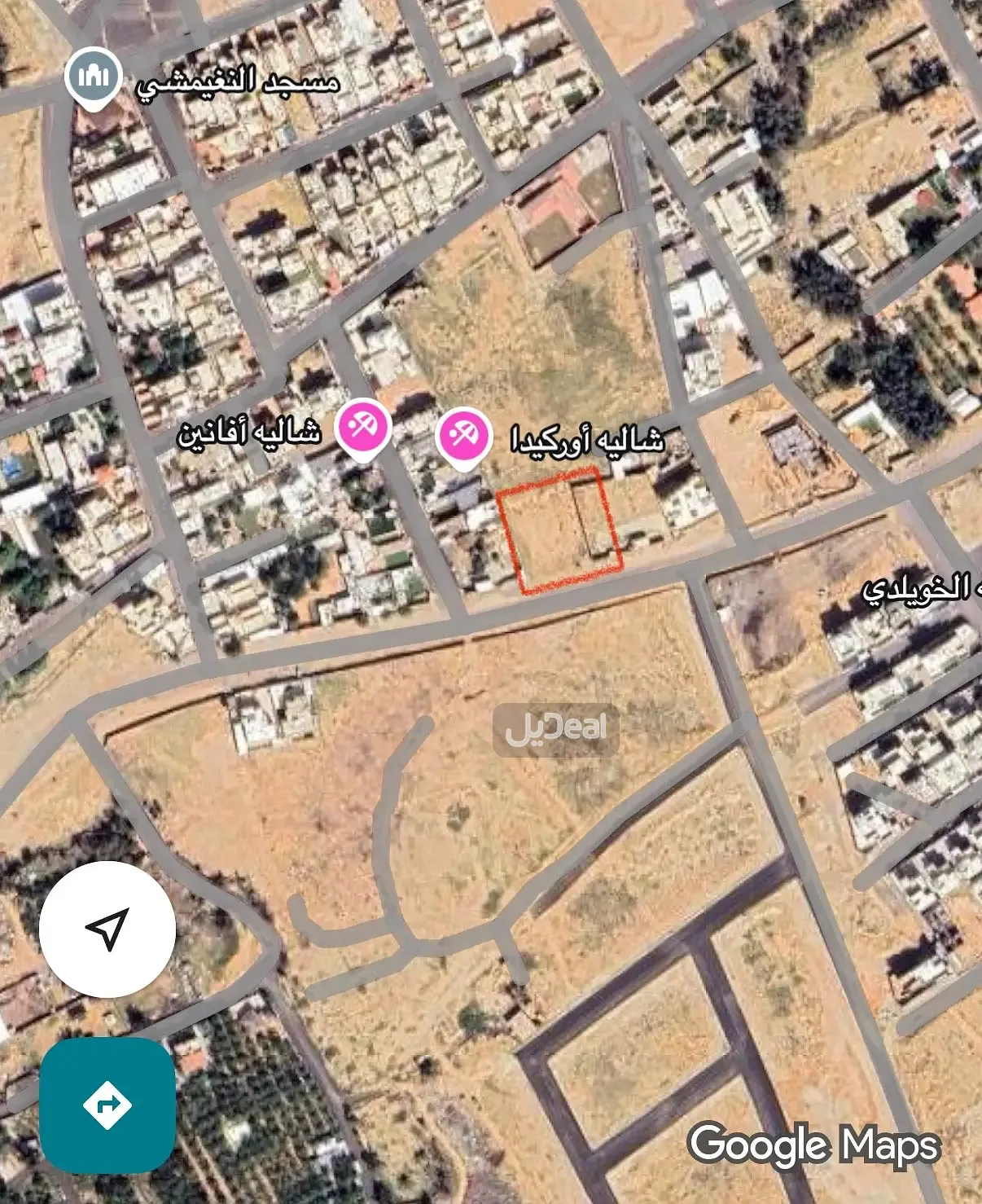The height and width of the screenshot is (1204, 982).
Task: Select the شاليه أفانين place marker
Action: point(363,428)
